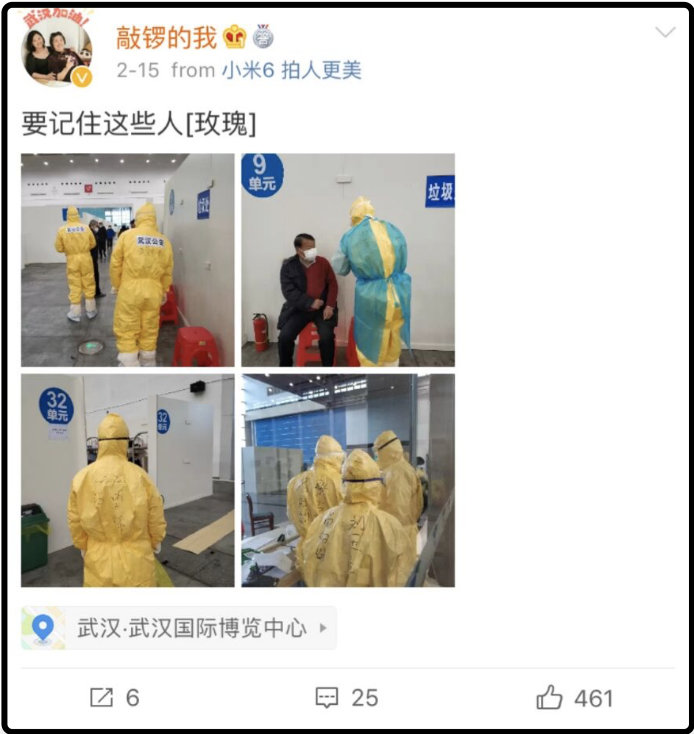
Task: Open the 小米6 拍人更美 source link
Action: [x=291, y=70]
